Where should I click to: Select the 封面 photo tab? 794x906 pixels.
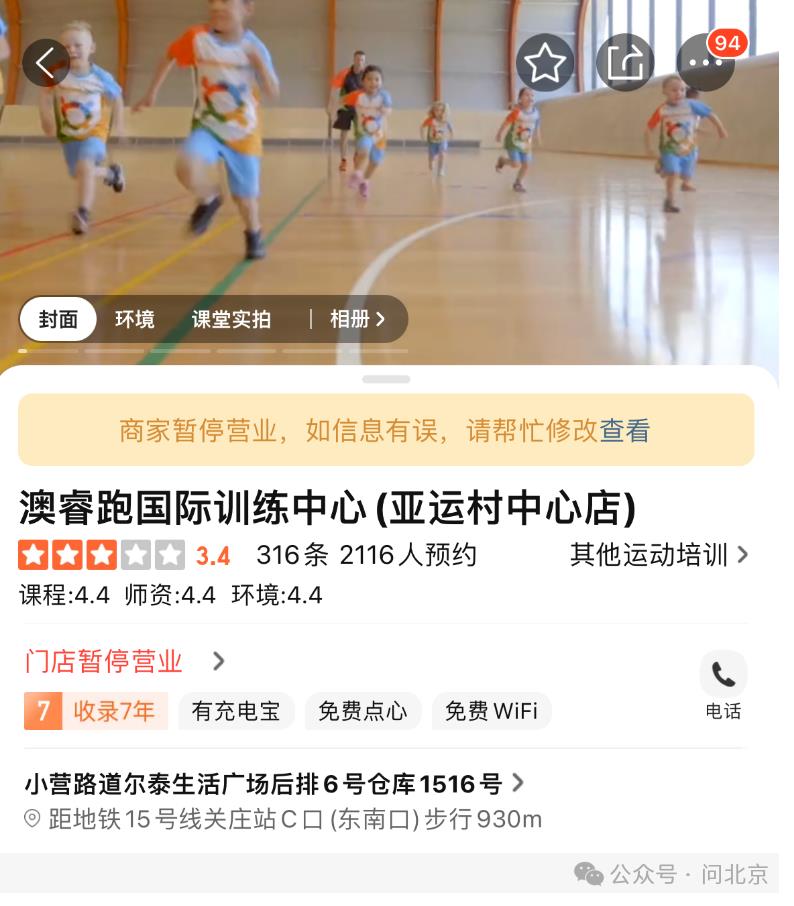pyautogui.click(x=58, y=319)
